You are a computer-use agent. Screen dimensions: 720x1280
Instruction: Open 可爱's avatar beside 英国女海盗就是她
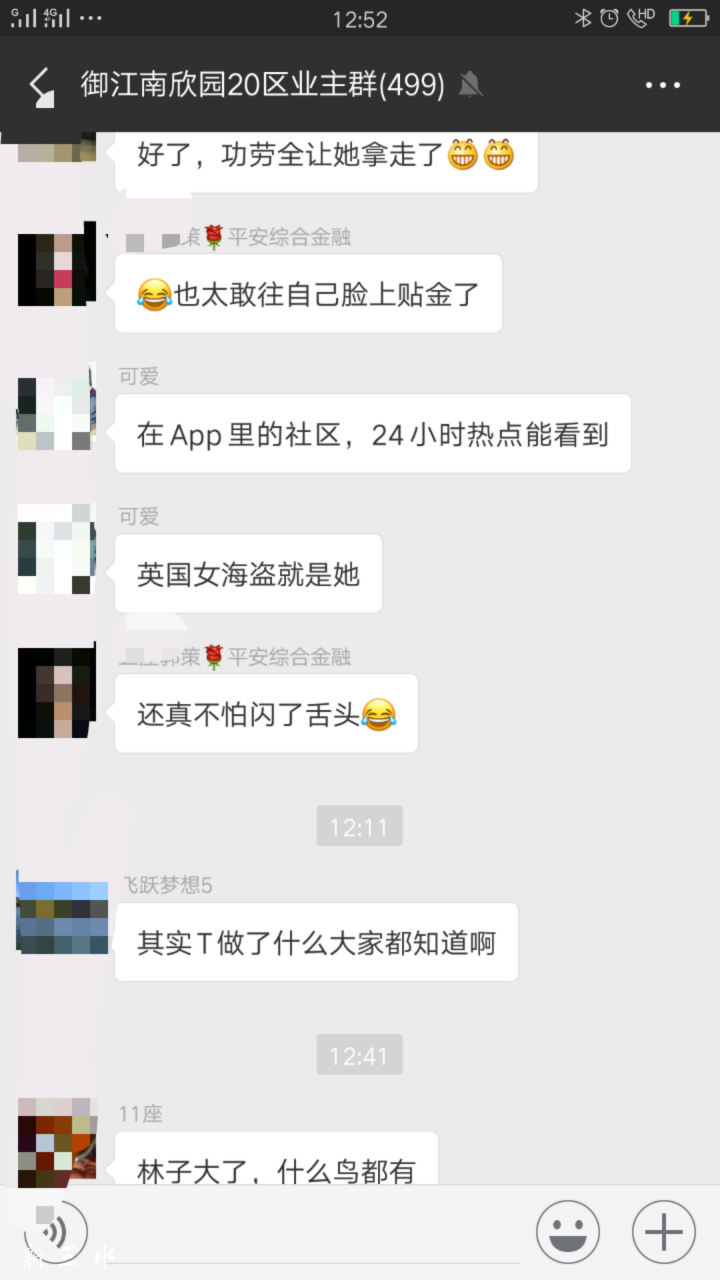click(57, 549)
